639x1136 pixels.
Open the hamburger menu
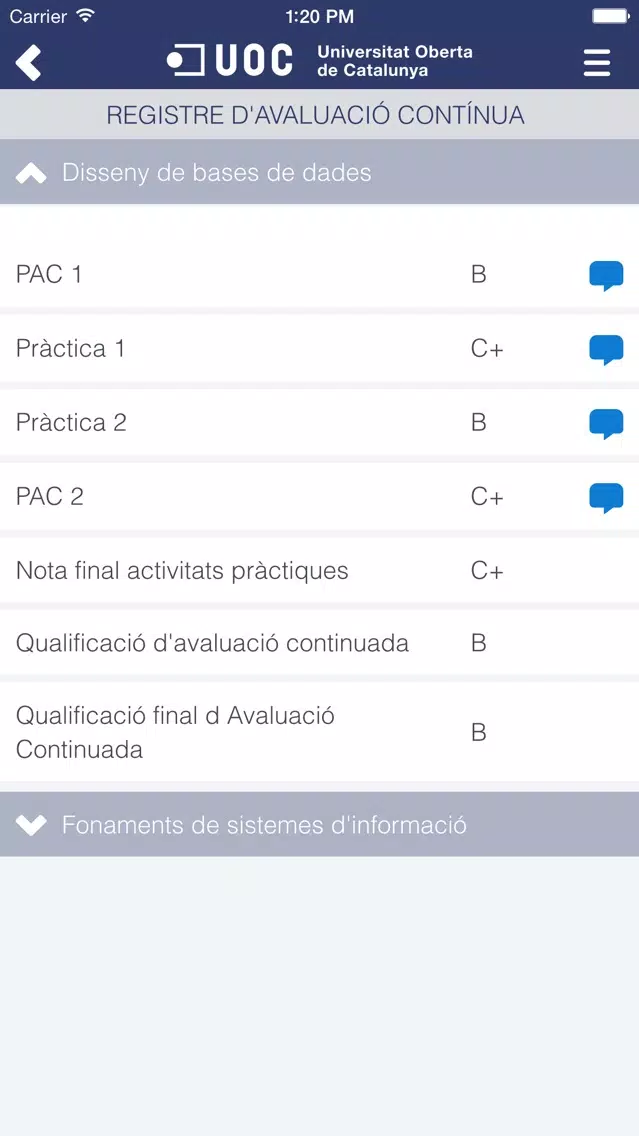click(x=597, y=63)
